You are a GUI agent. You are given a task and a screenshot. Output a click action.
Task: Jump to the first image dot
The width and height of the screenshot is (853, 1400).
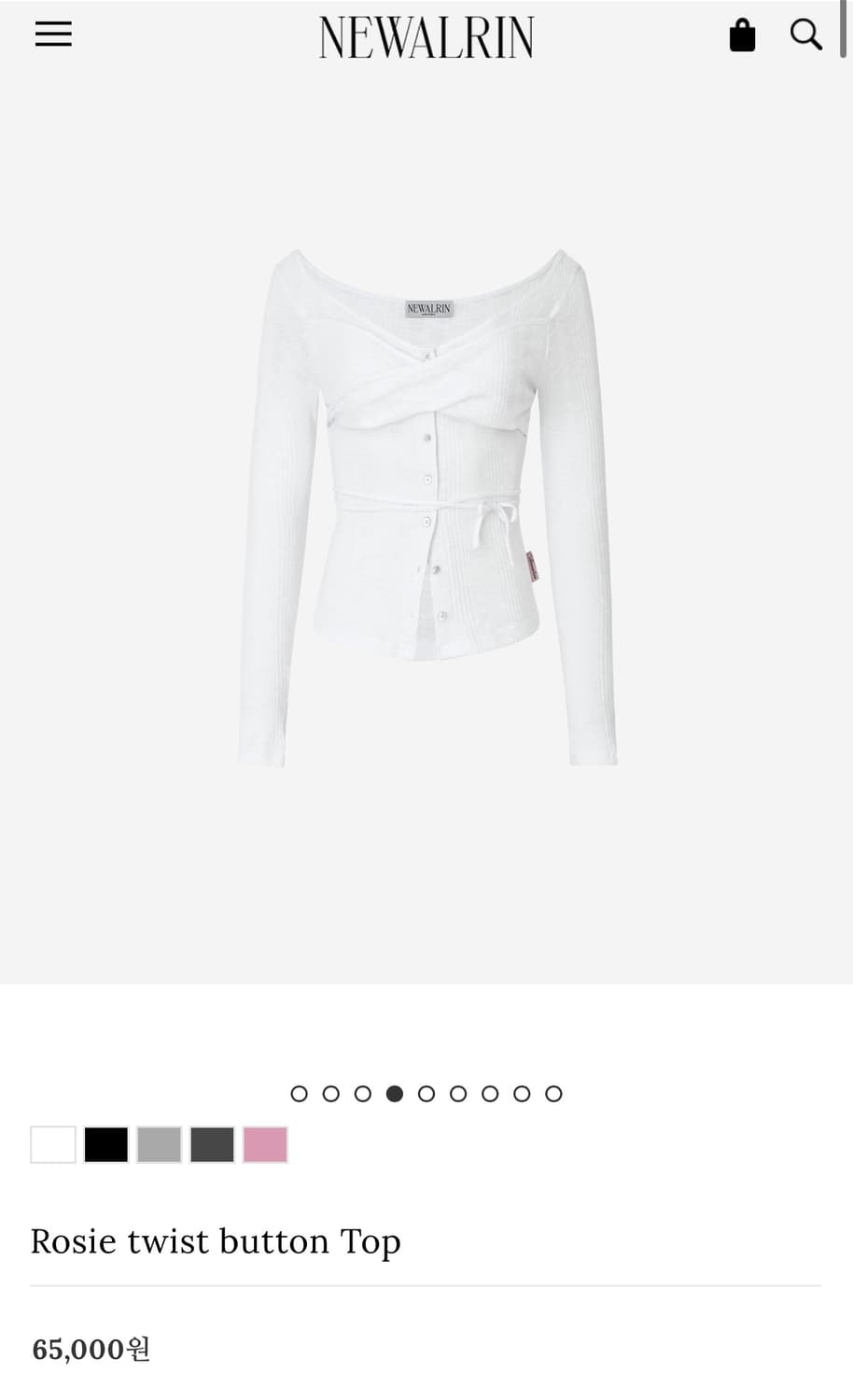[x=300, y=1094]
